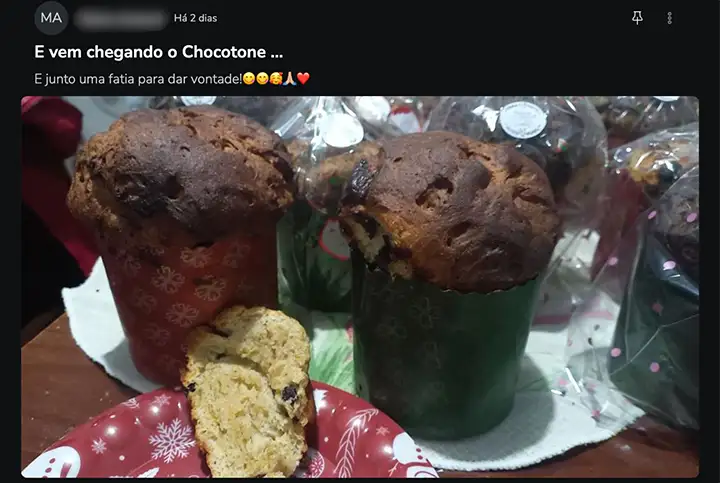Image resolution: width=720 pixels, height=483 pixels.
Task: Open the MA author avatar
Action: 50,18
